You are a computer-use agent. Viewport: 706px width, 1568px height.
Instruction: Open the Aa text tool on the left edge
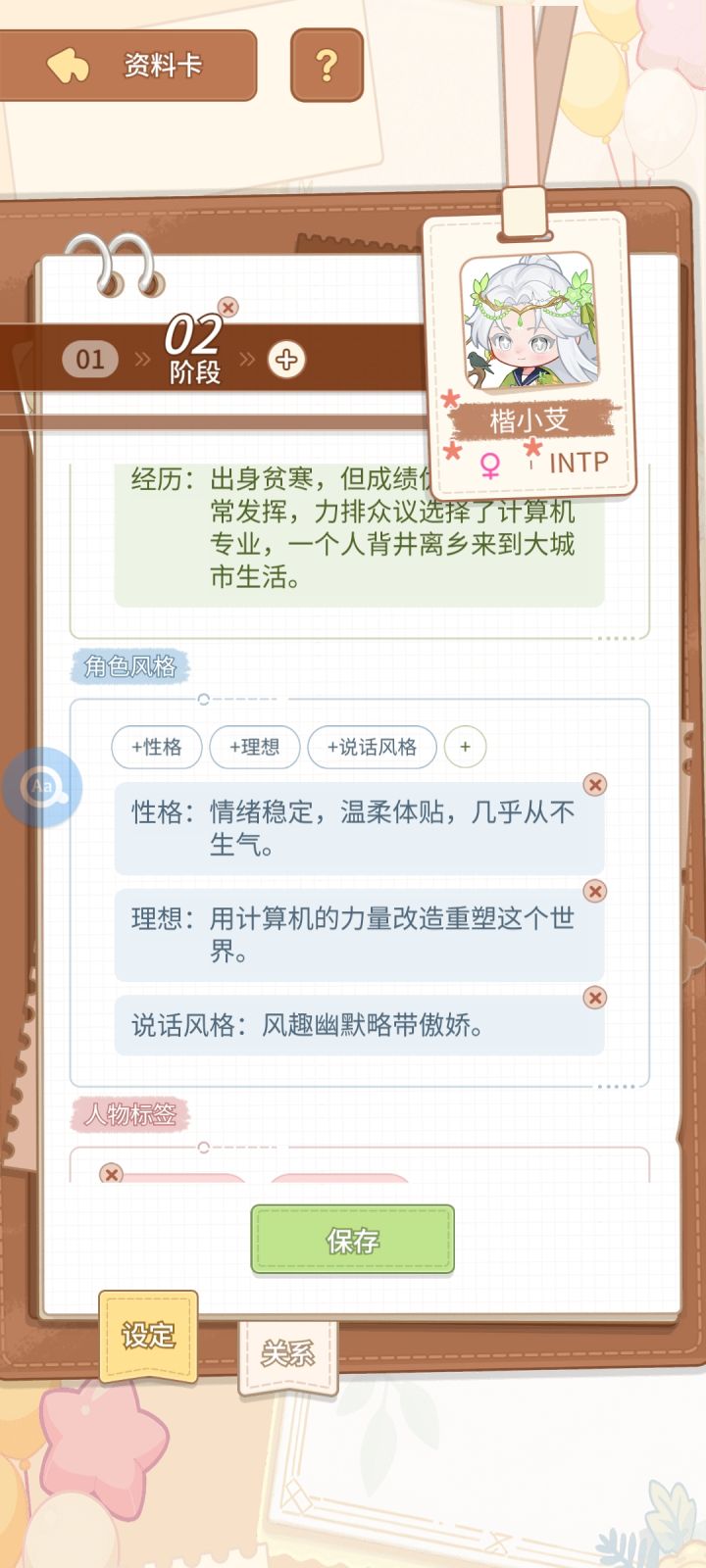coord(44,784)
